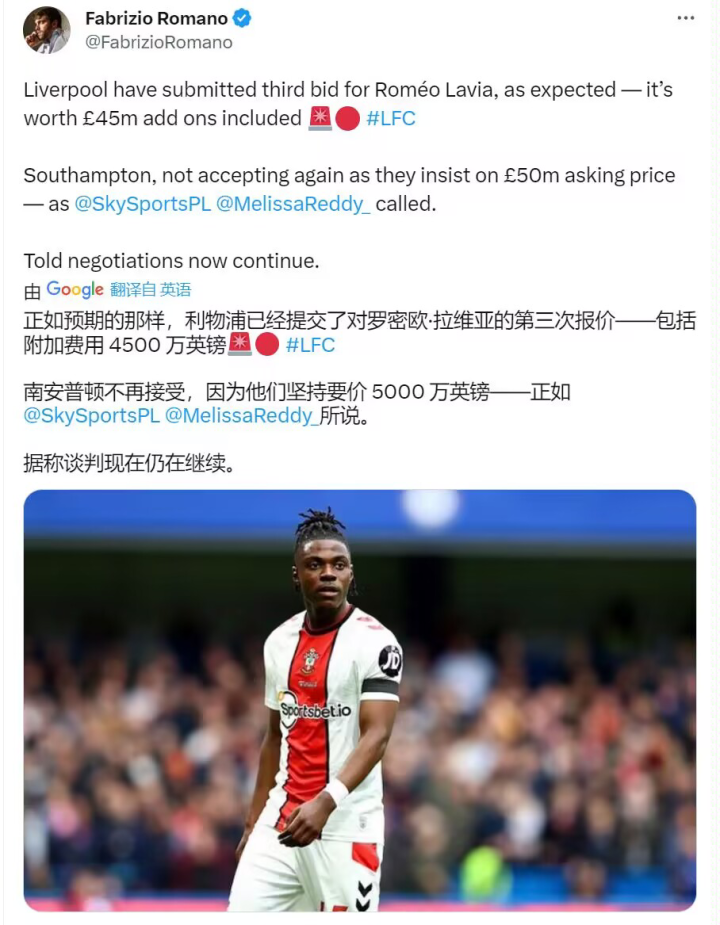Image resolution: width=720 pixels, height=925 pixels.
Task: View the attached photo of Roméo Lavia
Action: [x=360, y=700]
